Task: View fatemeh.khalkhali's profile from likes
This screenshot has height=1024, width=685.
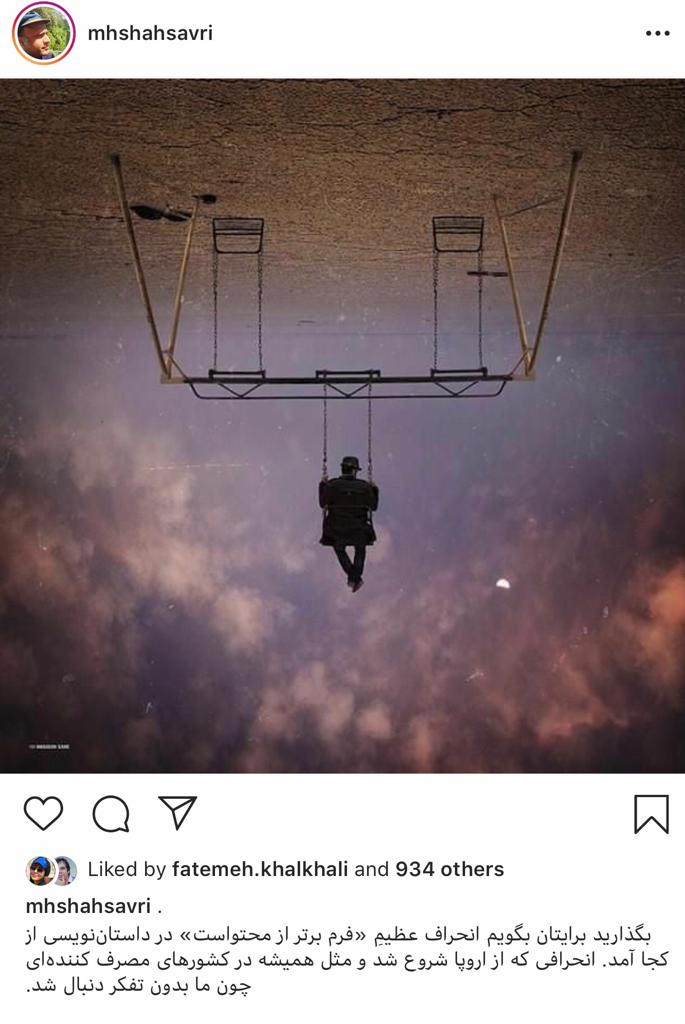Action: (x=260, y=869)
